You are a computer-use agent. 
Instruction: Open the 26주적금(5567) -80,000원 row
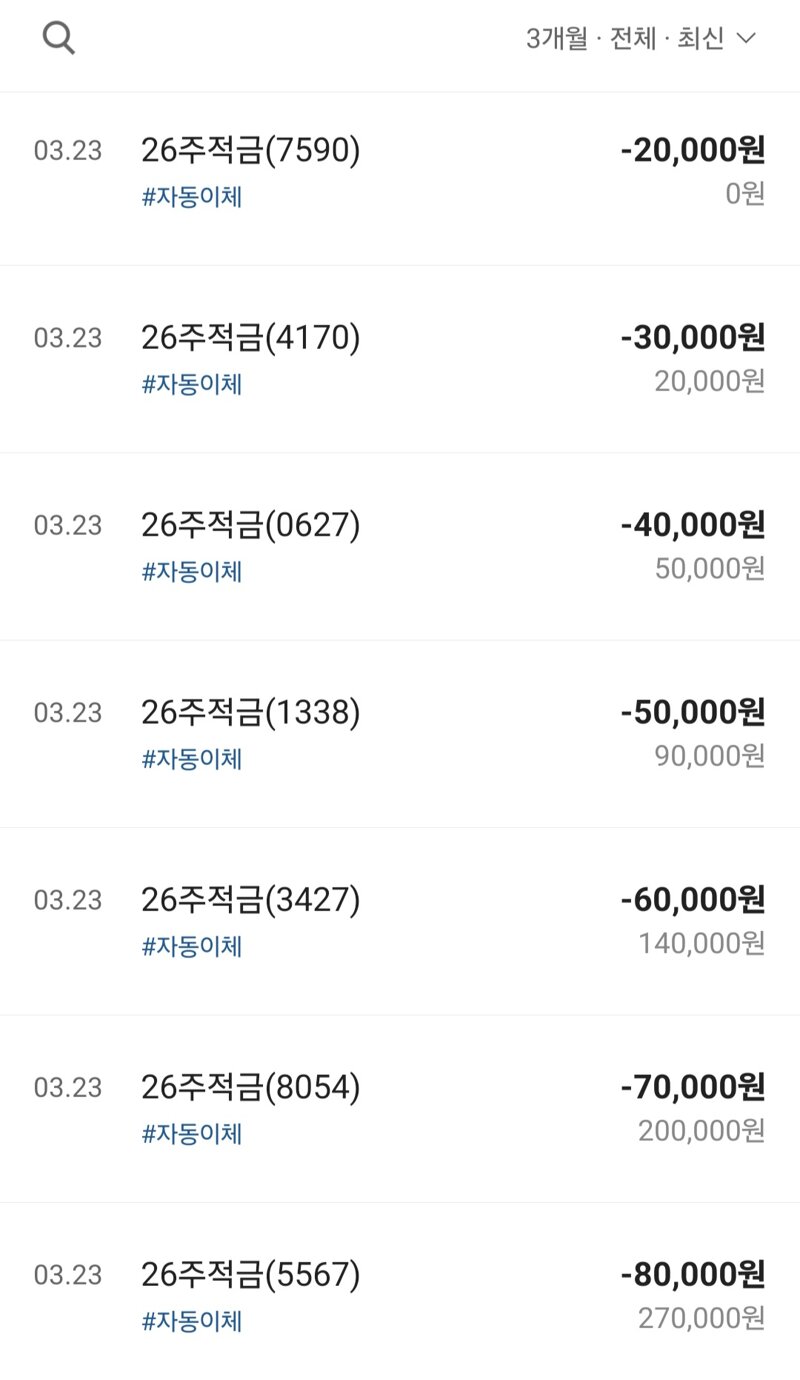click(400, 1291)
